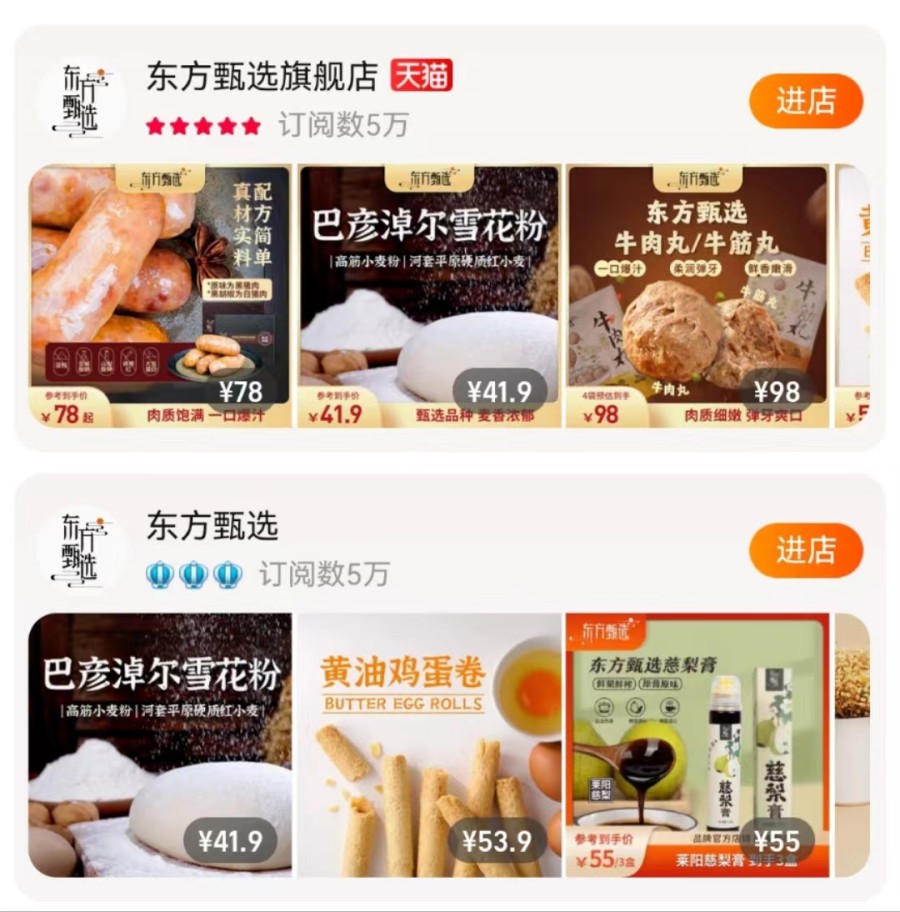900x912 pixels.
Task: Enter the 东方甄选 store with crown rating
Action: pyautogui.click(x=805, y=550)
